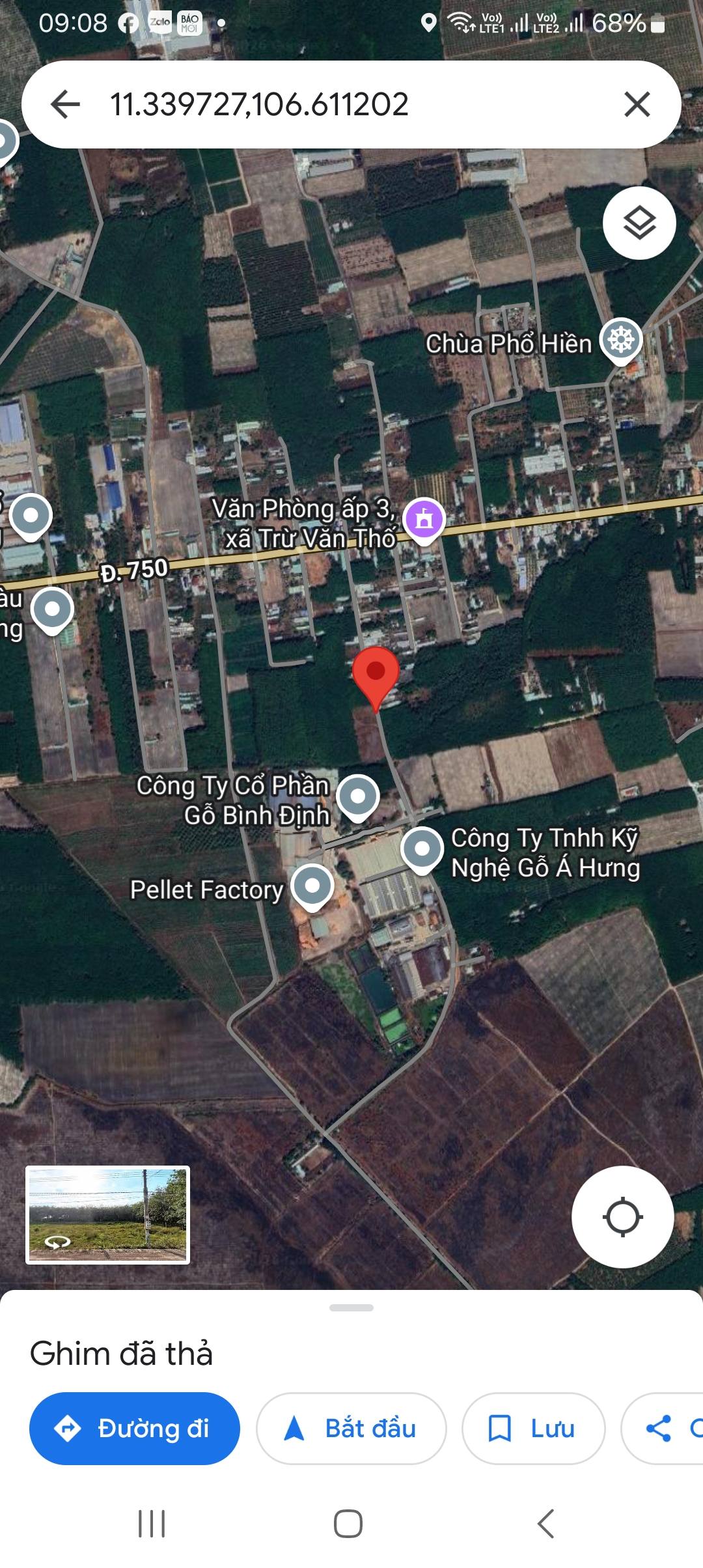Viewport: 703px width, 1568px height.
Task: Select the Công Ty Tnhh Kỹ Nghệ Gỗ Á Hưng pin
Action: 422,849
